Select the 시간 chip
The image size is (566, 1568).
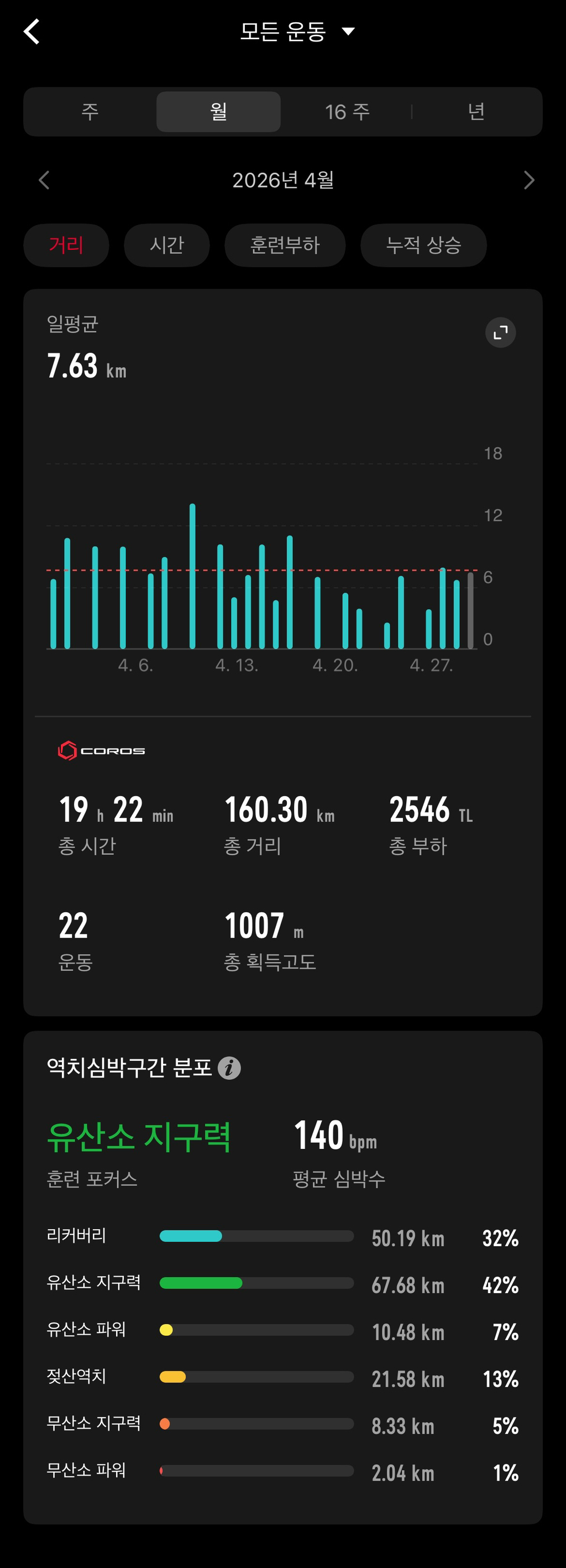tap(167, 245)
